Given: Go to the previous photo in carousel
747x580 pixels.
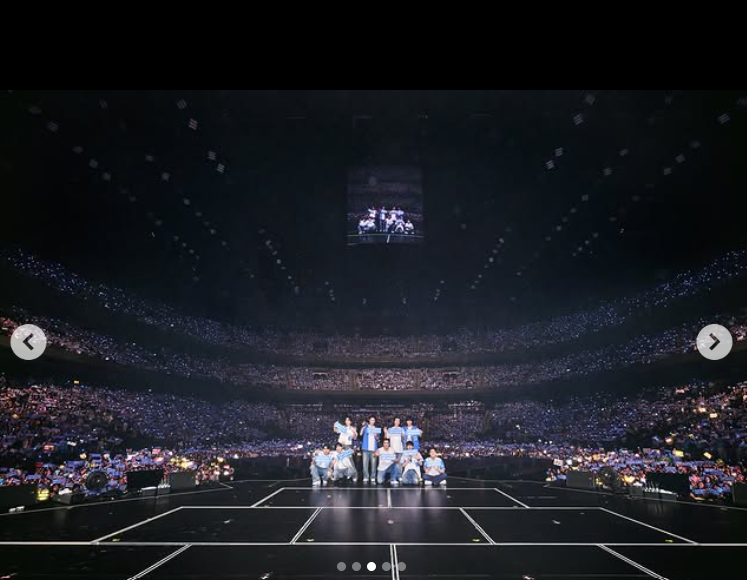Looking at the screenshot, I should point(28,342).
